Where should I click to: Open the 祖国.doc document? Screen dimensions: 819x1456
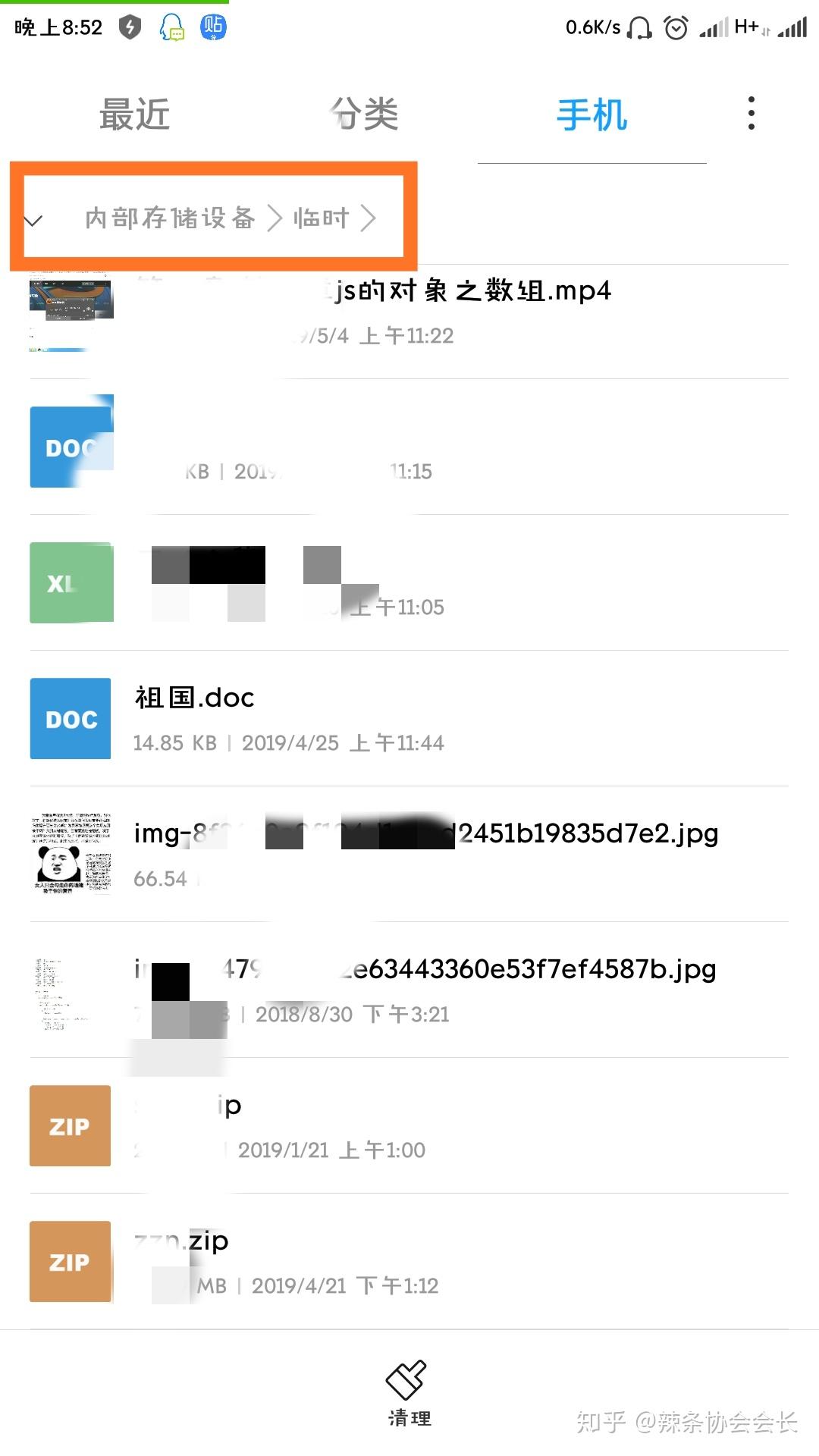pyautogui.click(x=409, y=718)
